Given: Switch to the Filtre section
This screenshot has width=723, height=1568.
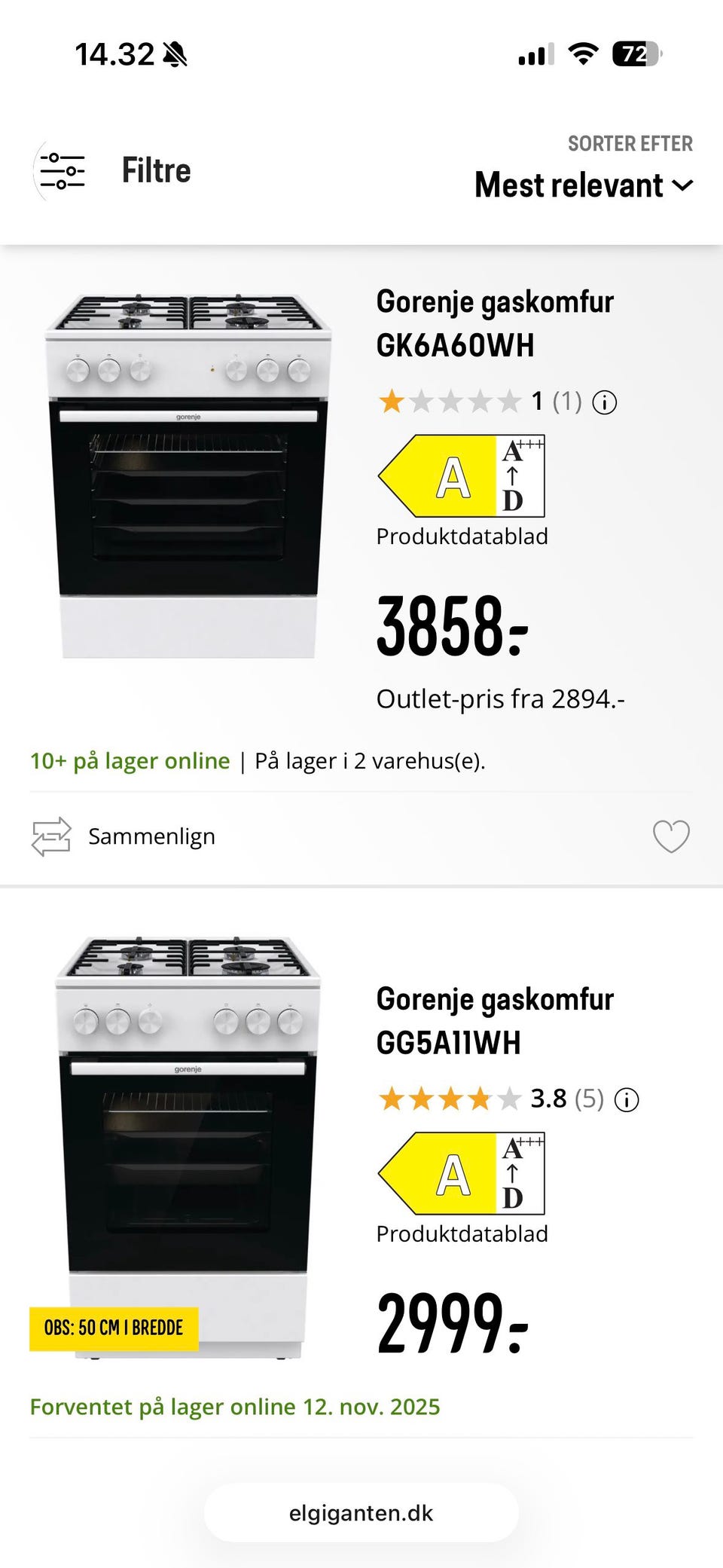Looking at the screenshot, I should click(x=155, y=170).
